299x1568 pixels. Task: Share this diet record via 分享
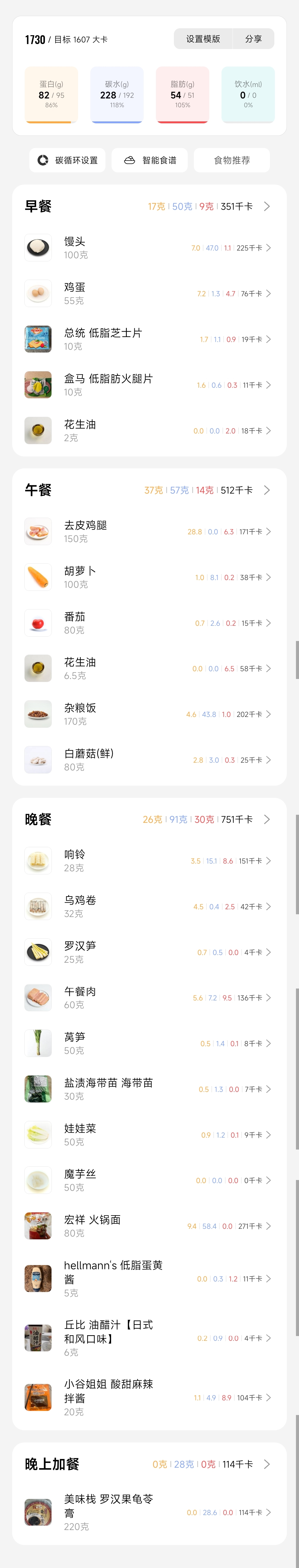(253, 39)
